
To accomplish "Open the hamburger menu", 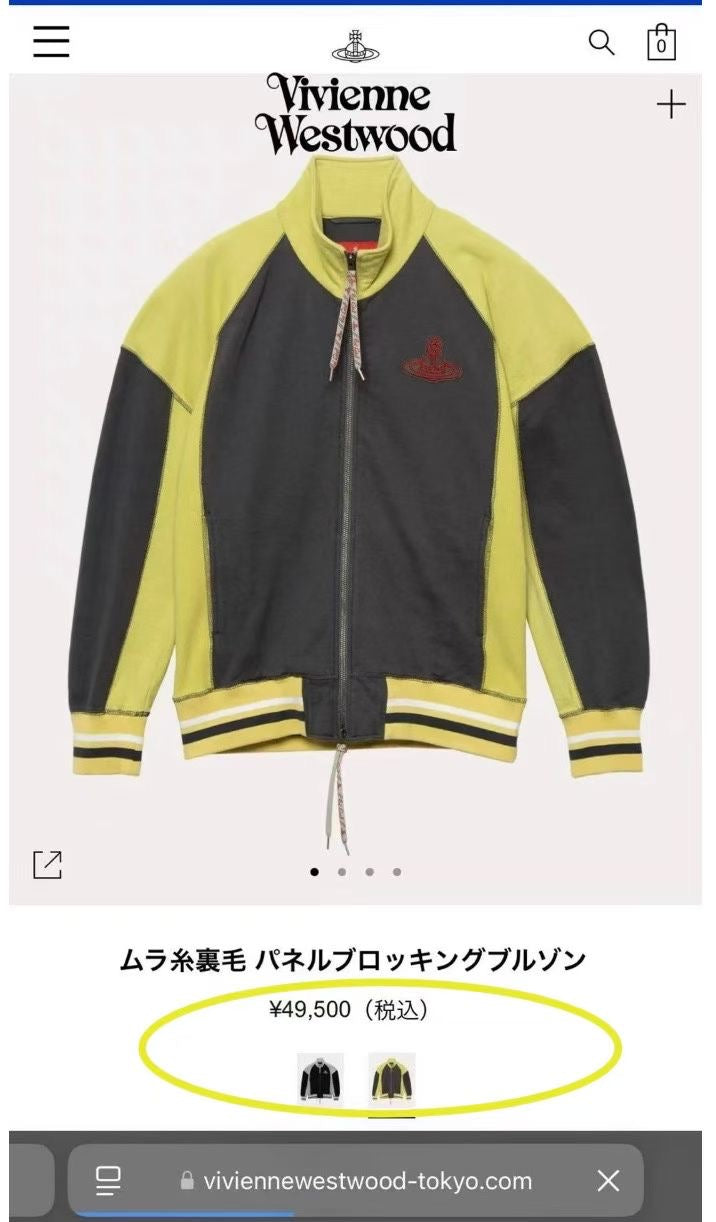I will pos(51,42).
